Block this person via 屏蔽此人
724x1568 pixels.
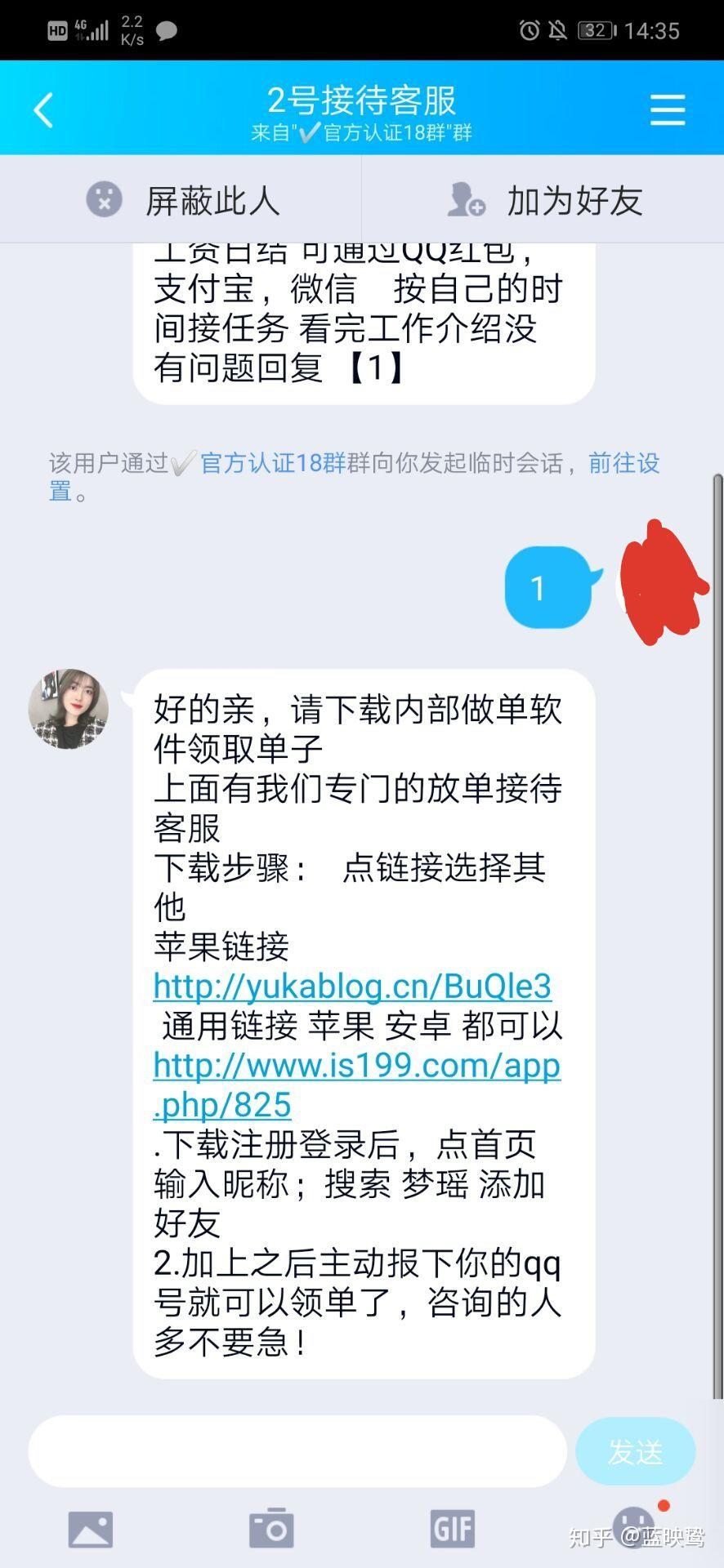click(183, 200)
